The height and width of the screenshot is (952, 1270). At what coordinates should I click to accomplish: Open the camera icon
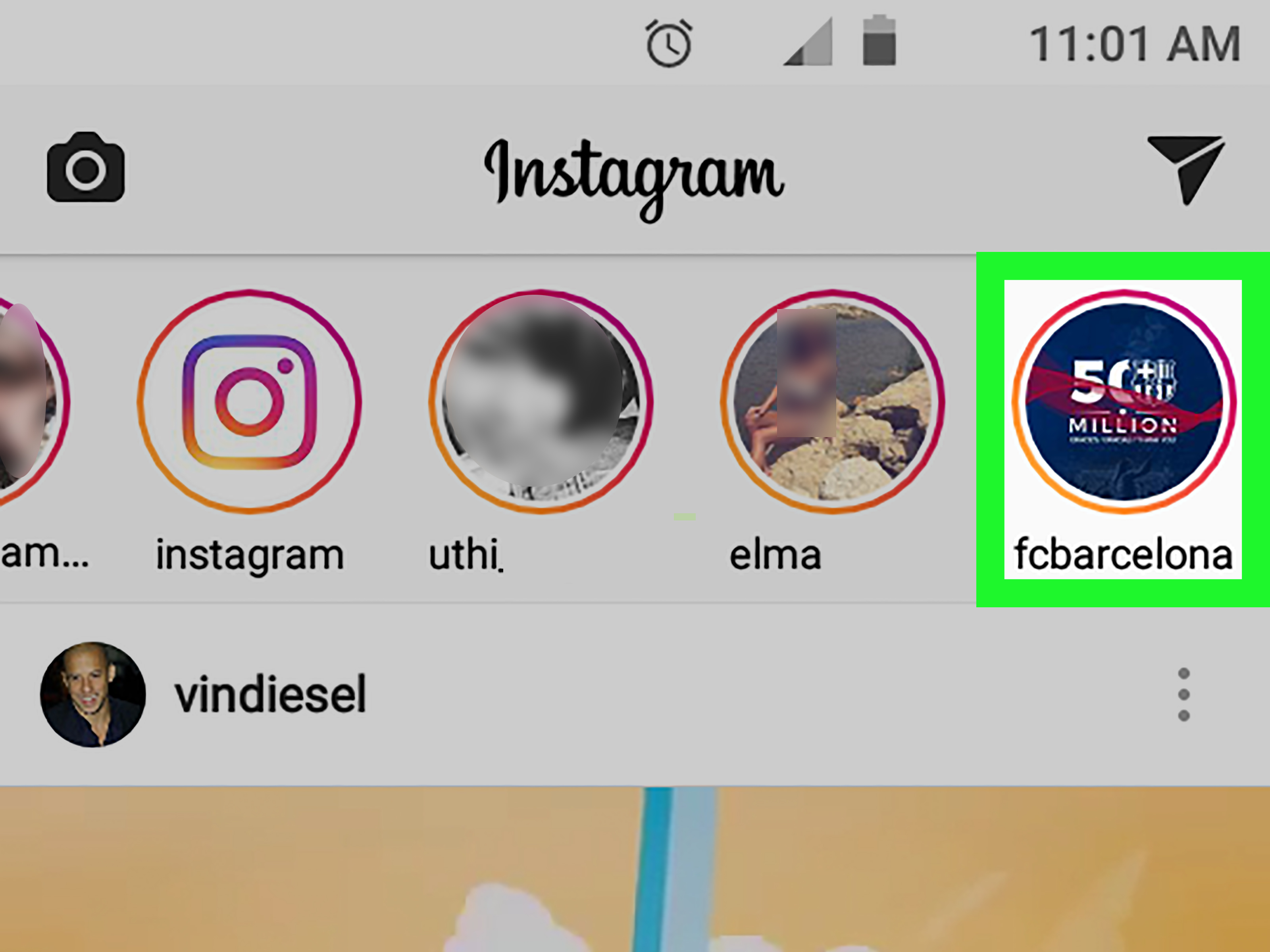pos(86,168)
